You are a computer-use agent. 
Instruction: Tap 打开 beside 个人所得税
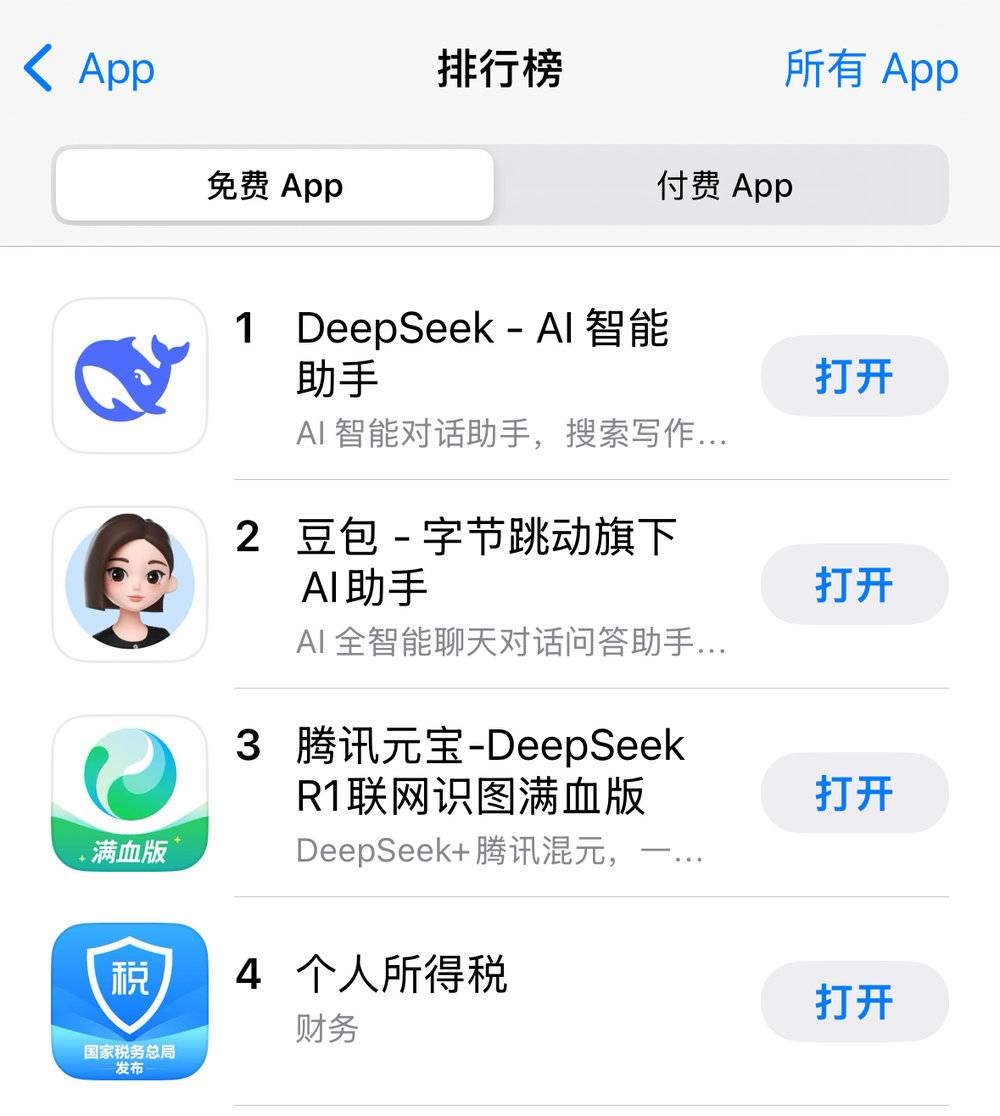click(854, 1003)
